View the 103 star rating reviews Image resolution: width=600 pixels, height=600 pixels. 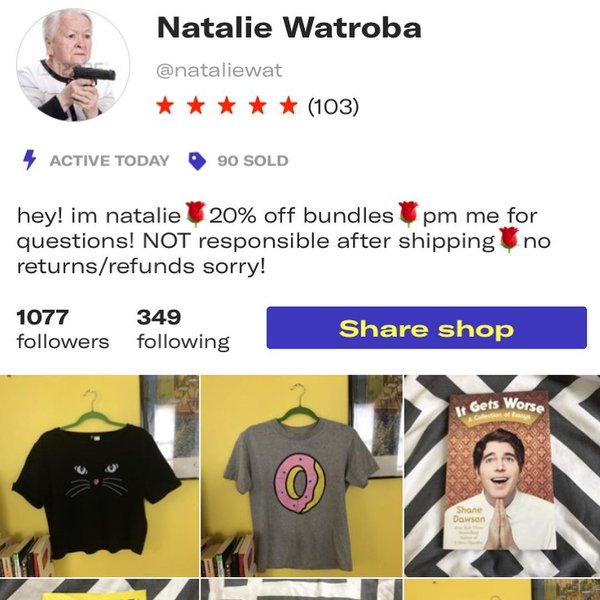(x=257, y=106)
